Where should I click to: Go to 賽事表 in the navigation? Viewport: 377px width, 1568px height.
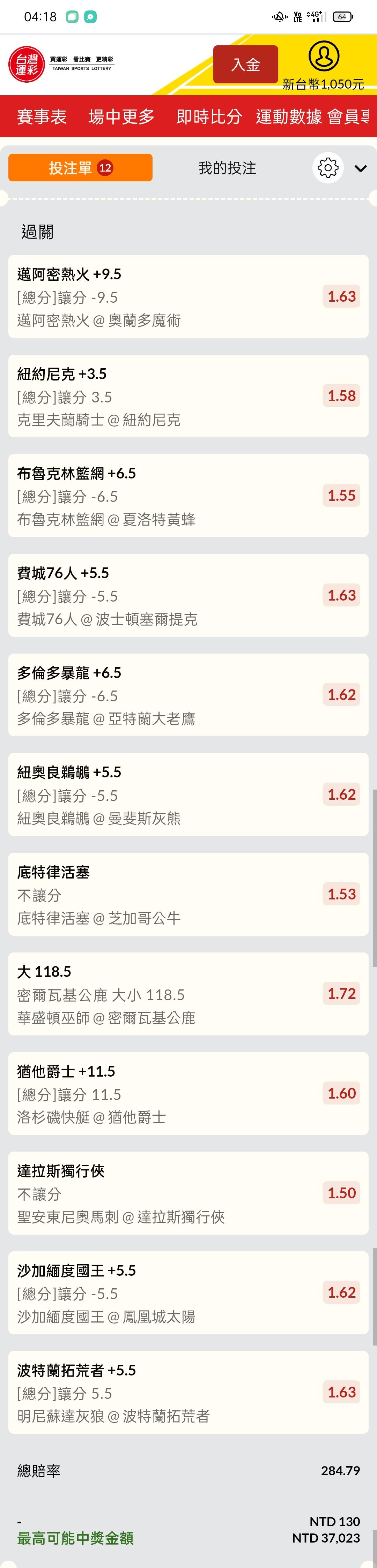click(x=42, y=116)
